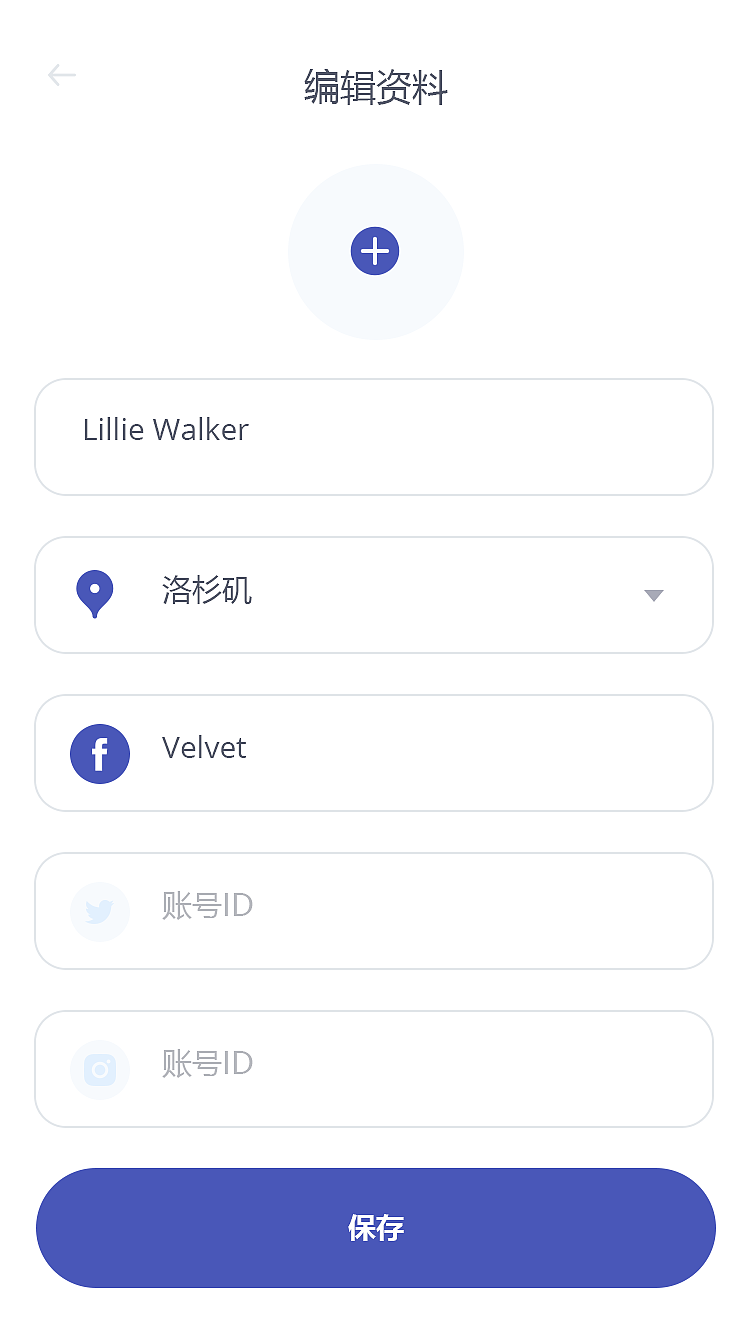Click the location pin icon
The width and height of the screenshot is (750, 1334).
(x=95, y=593)
